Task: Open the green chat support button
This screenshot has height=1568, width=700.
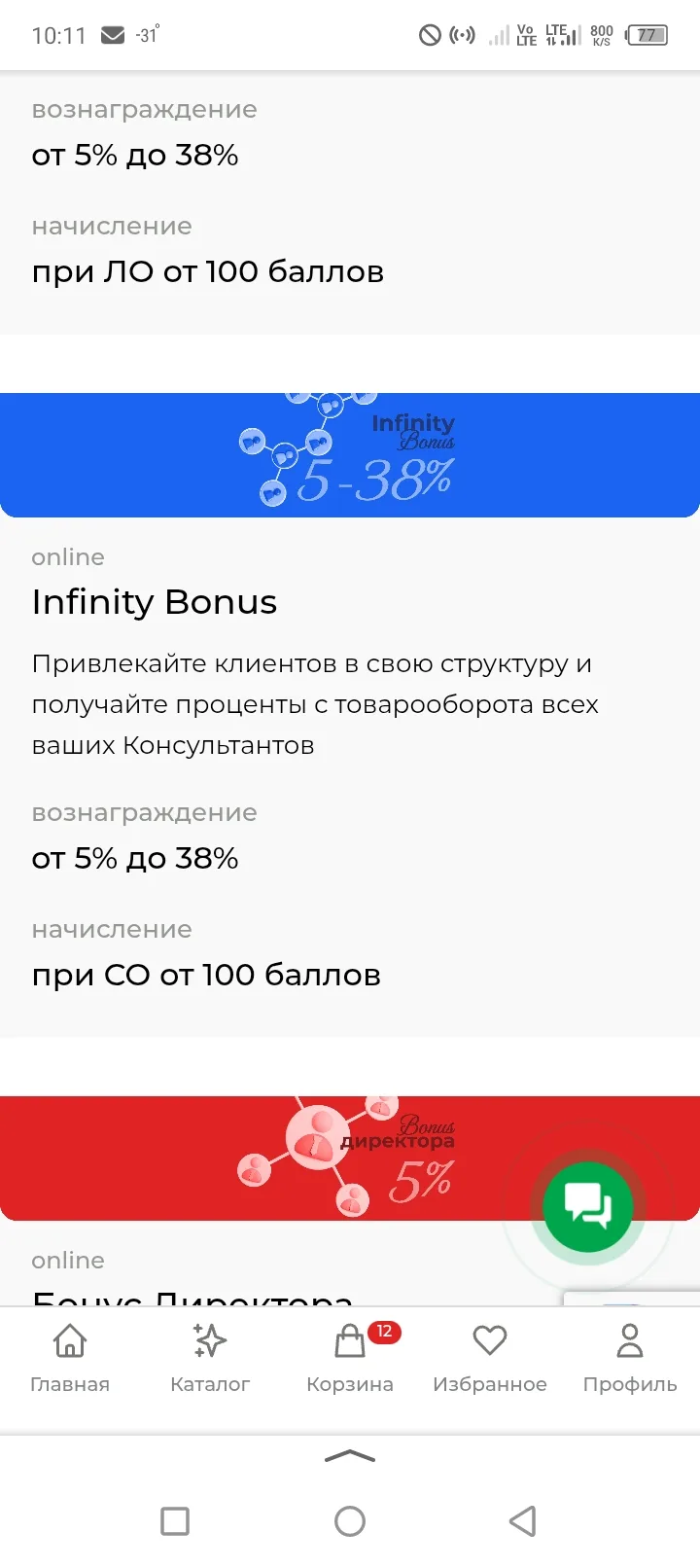Action: click(x=587, y=1206)
